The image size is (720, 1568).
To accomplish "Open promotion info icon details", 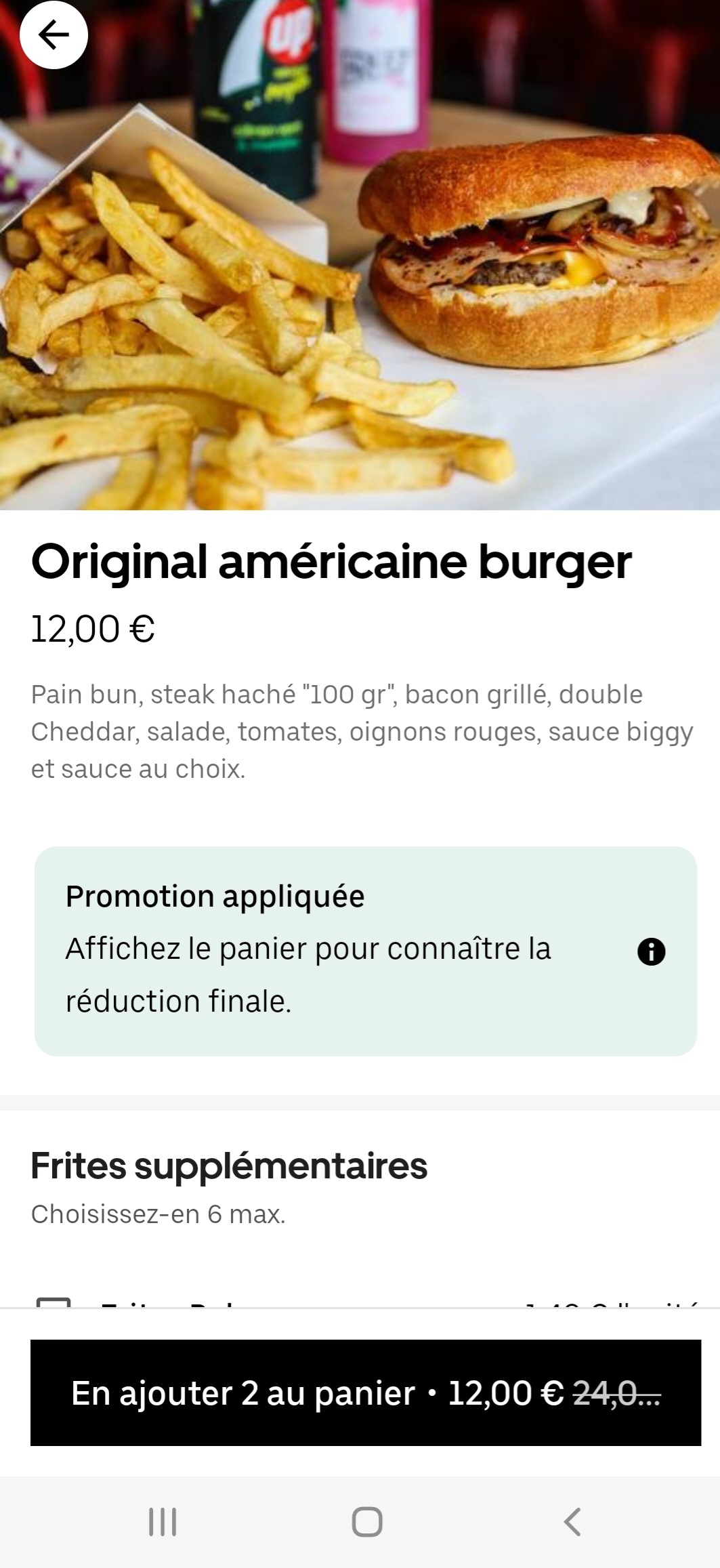I will (x=651, y=951).
